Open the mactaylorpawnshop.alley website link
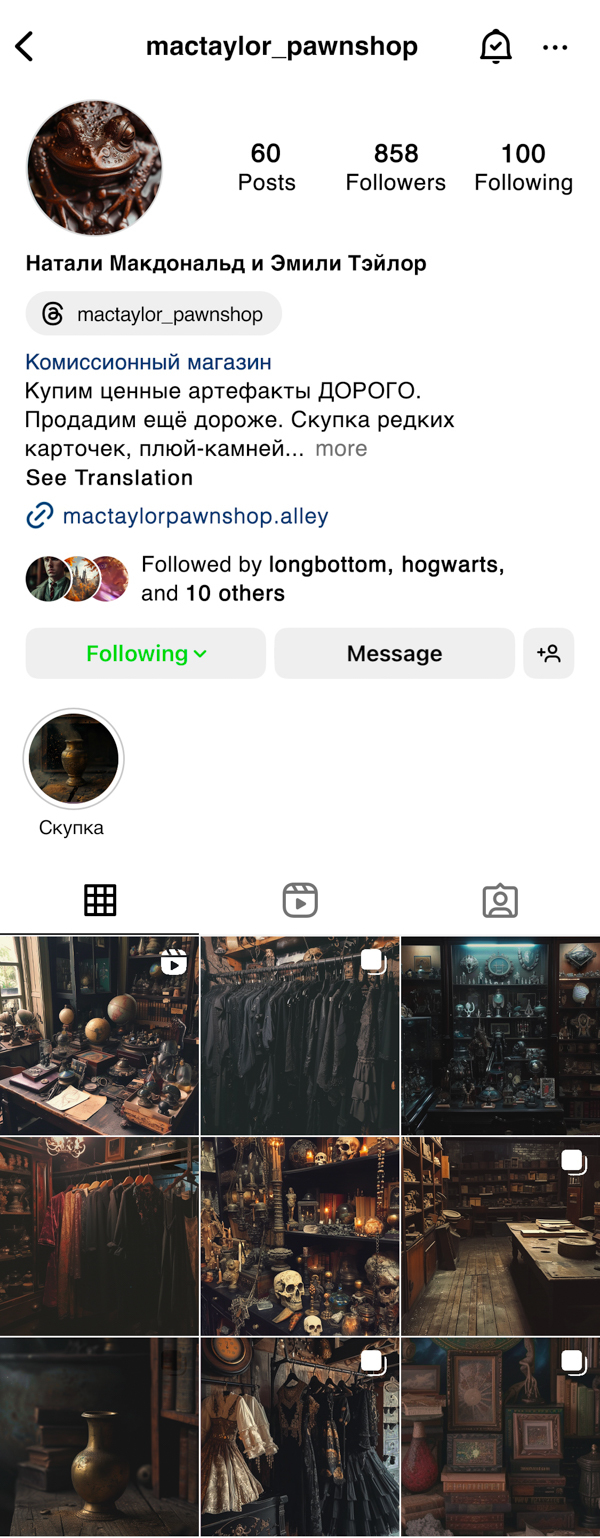The height and width of the screenshot is (1538, 600). pyautogui.click(x=195, y=516)
